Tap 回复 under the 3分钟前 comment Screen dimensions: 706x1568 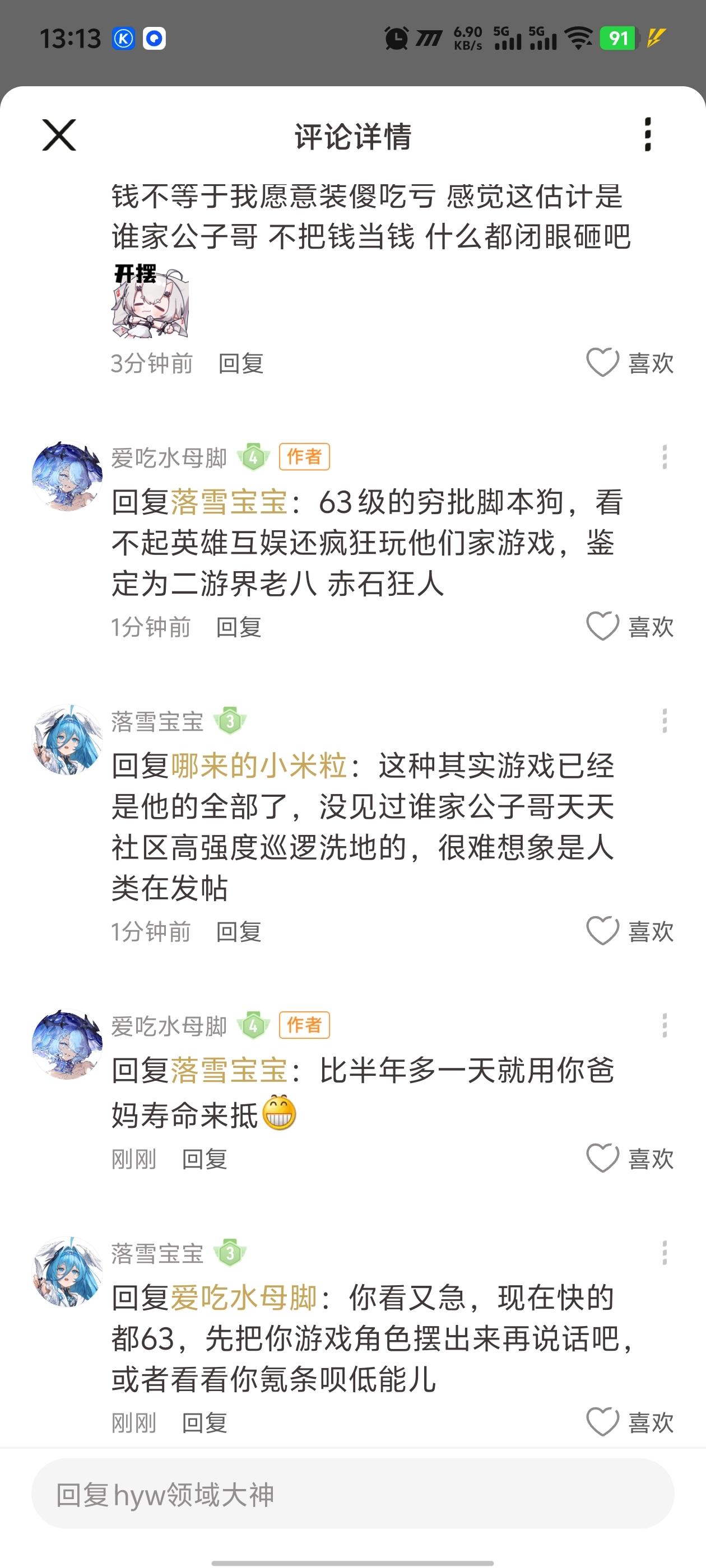point(240,363)
